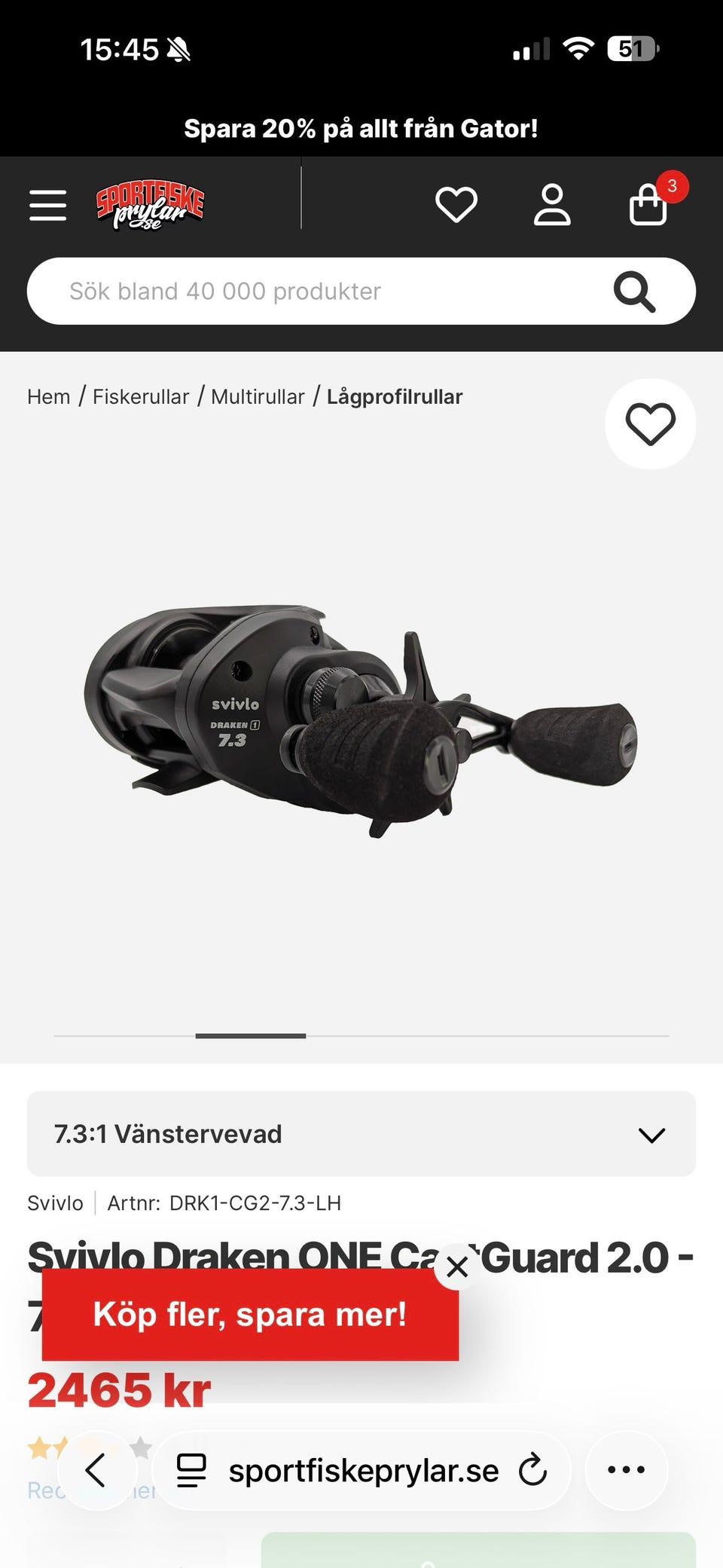Go to Hem breadcrumb
Screen dimensions: 723x1568
click(48, 397)
